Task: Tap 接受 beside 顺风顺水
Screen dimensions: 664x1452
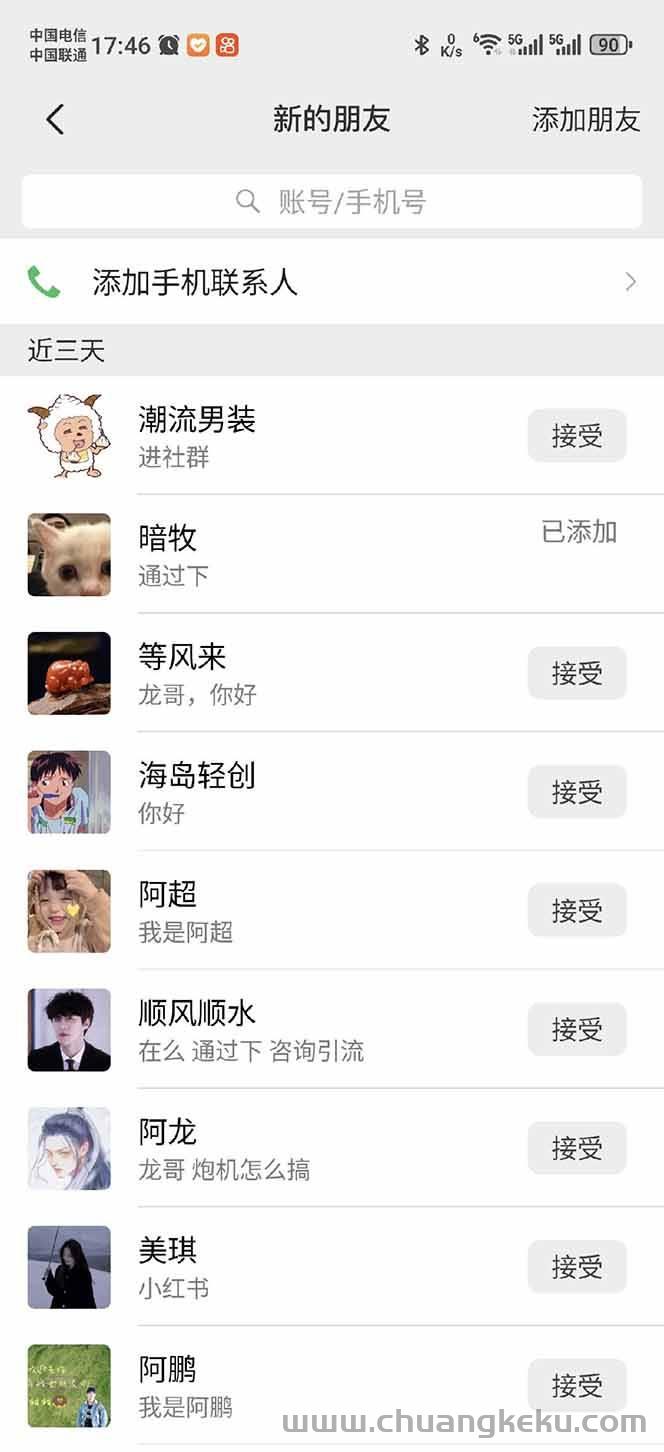Action: point(577,1029)
